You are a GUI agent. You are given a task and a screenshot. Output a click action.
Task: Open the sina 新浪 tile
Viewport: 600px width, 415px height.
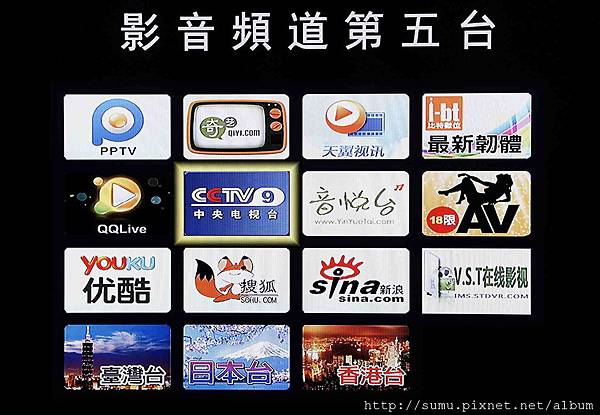pos(356,281)
